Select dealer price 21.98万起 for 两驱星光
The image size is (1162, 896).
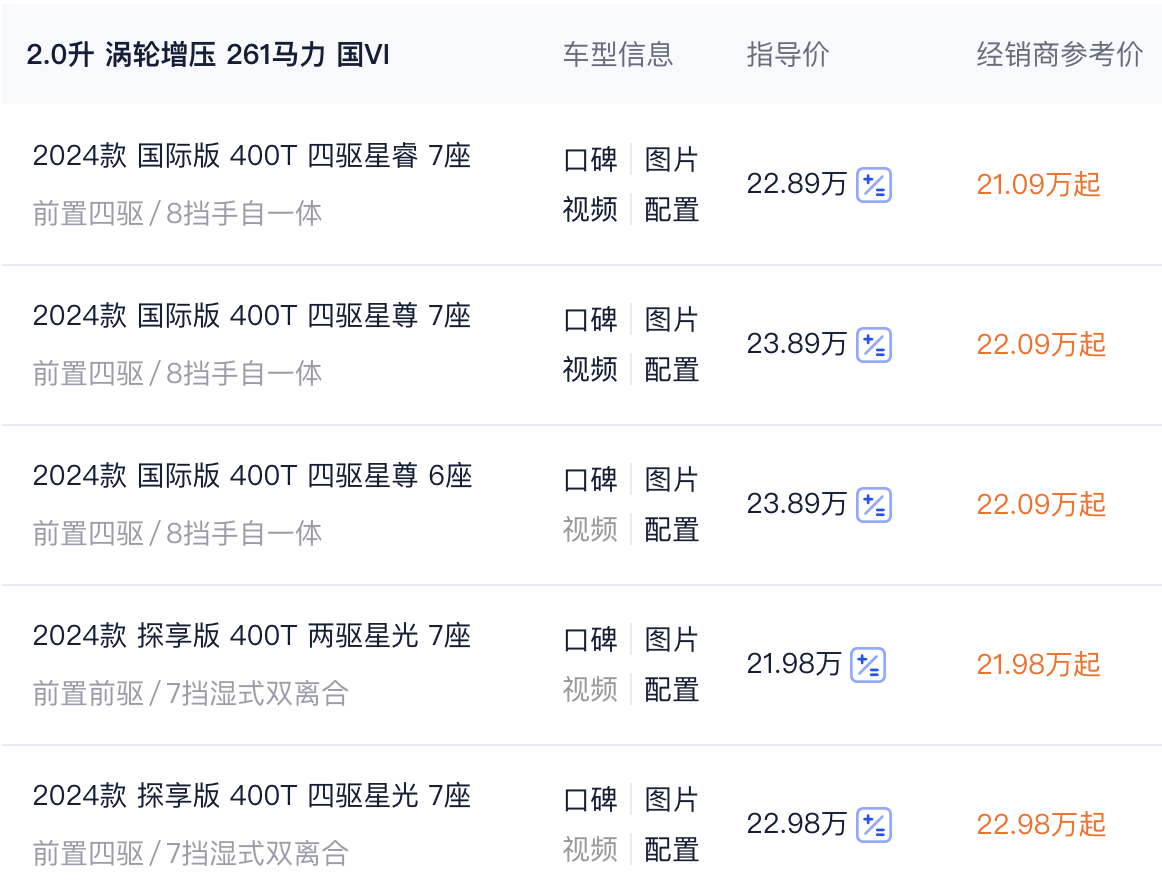[x=1038, y=665]
